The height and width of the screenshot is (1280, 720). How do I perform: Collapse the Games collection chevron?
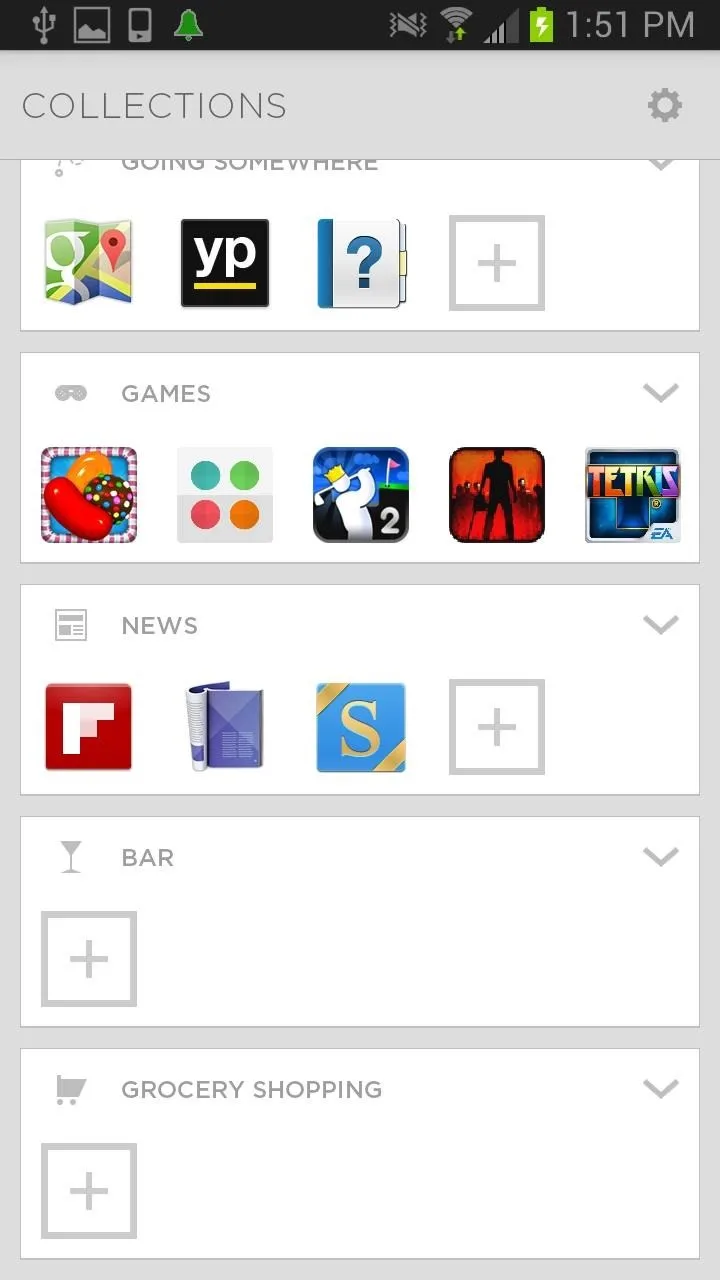click(x=661, y=393)
